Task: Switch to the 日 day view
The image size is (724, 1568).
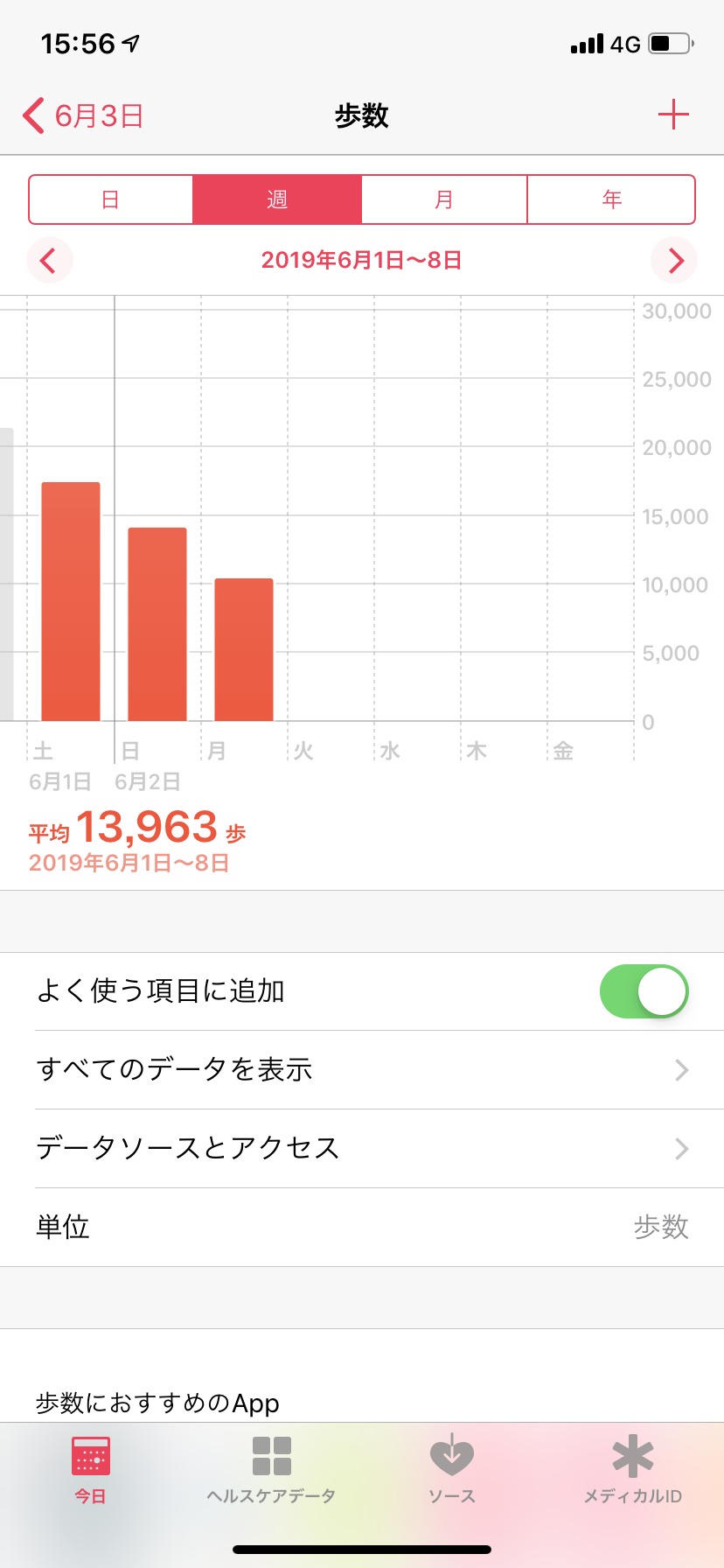Action: point(111,199)
